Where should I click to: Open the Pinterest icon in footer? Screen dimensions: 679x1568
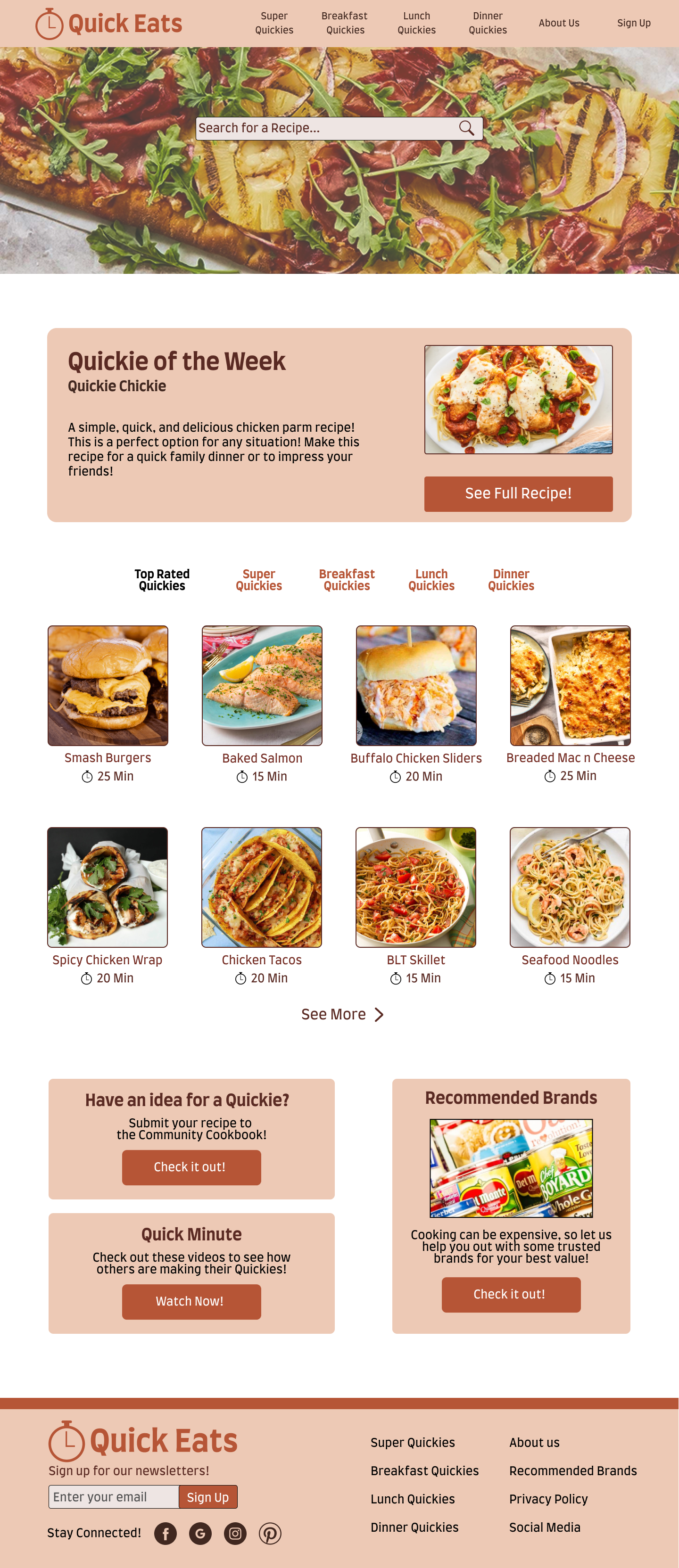pyautogui.click(x=270, y=1533)
